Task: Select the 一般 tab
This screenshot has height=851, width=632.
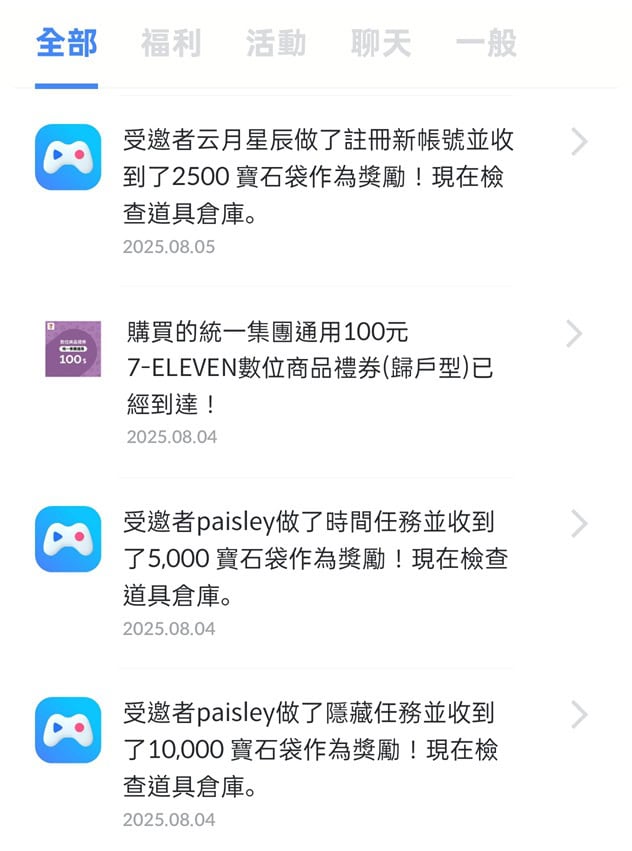Action: (x=486, y=44)
